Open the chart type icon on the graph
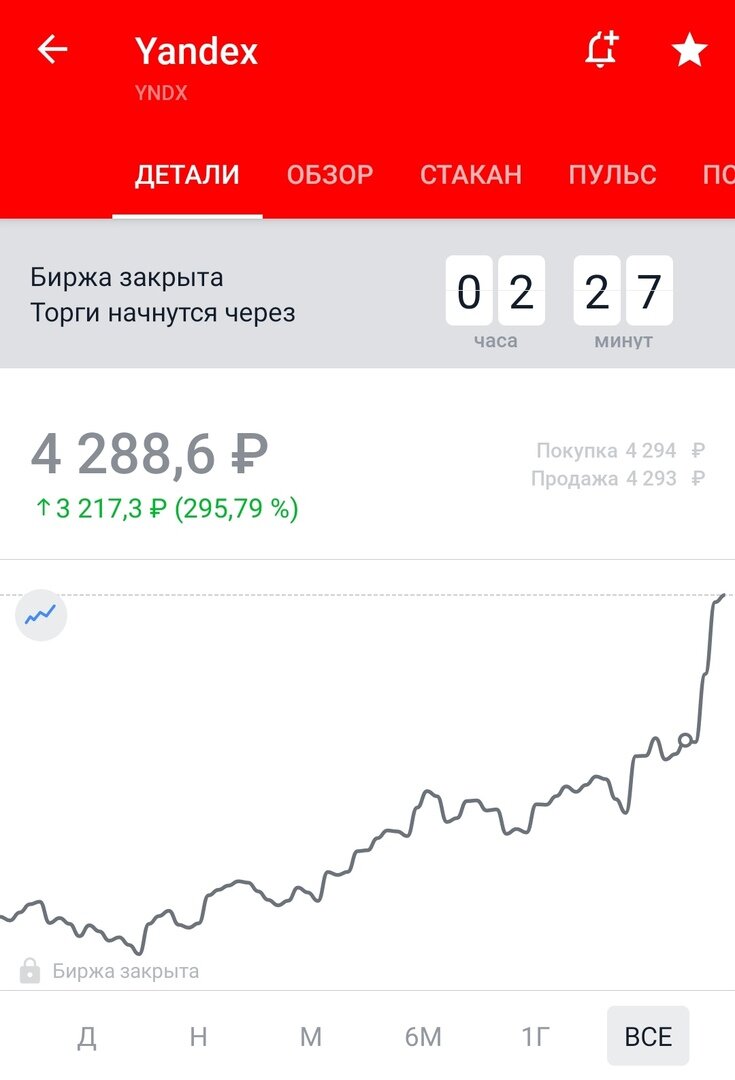Image resolution: width=735 pixels, height=1080 pixels. pos(39,615)
